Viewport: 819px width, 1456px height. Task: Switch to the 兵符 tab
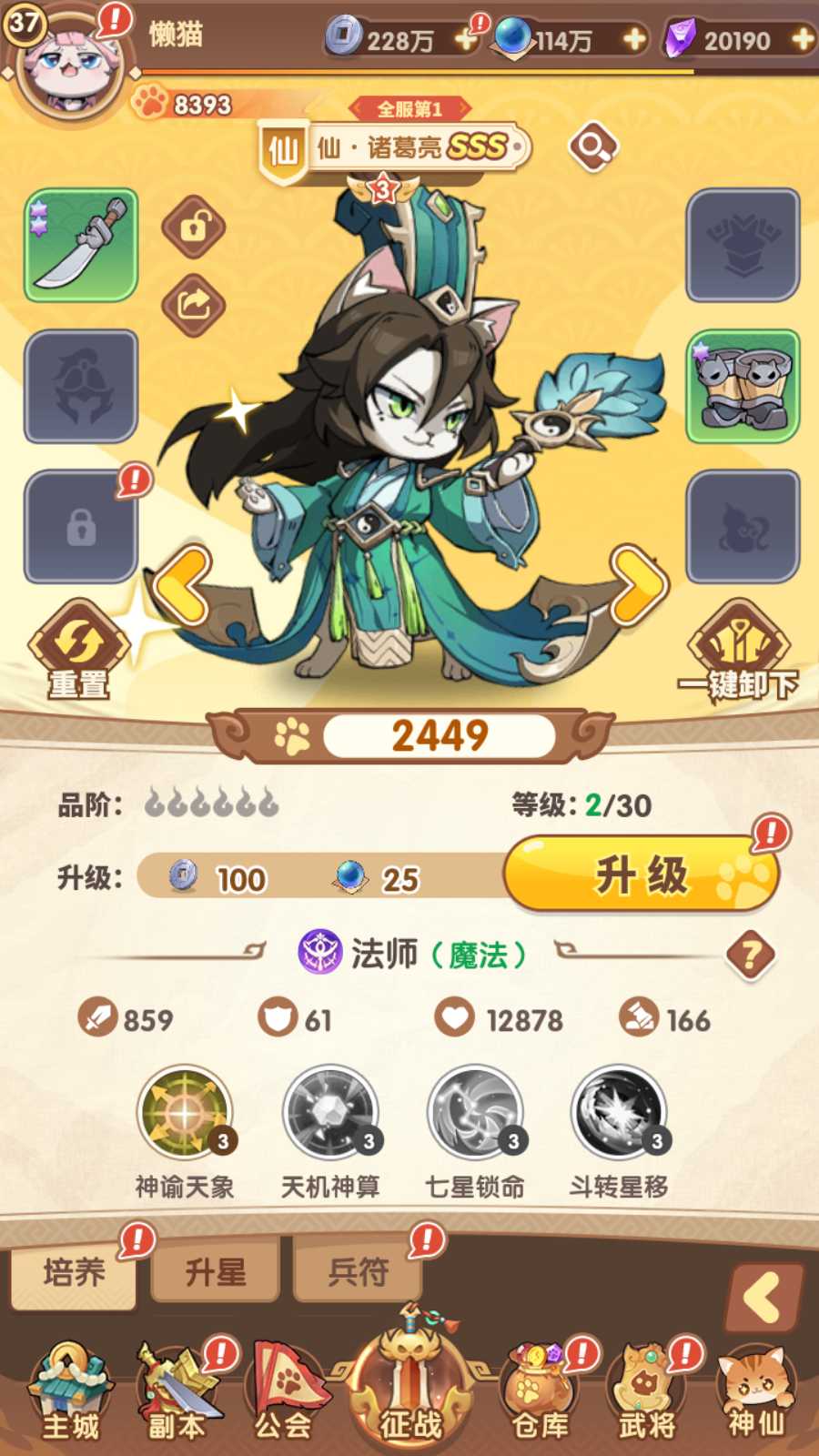358,1271
